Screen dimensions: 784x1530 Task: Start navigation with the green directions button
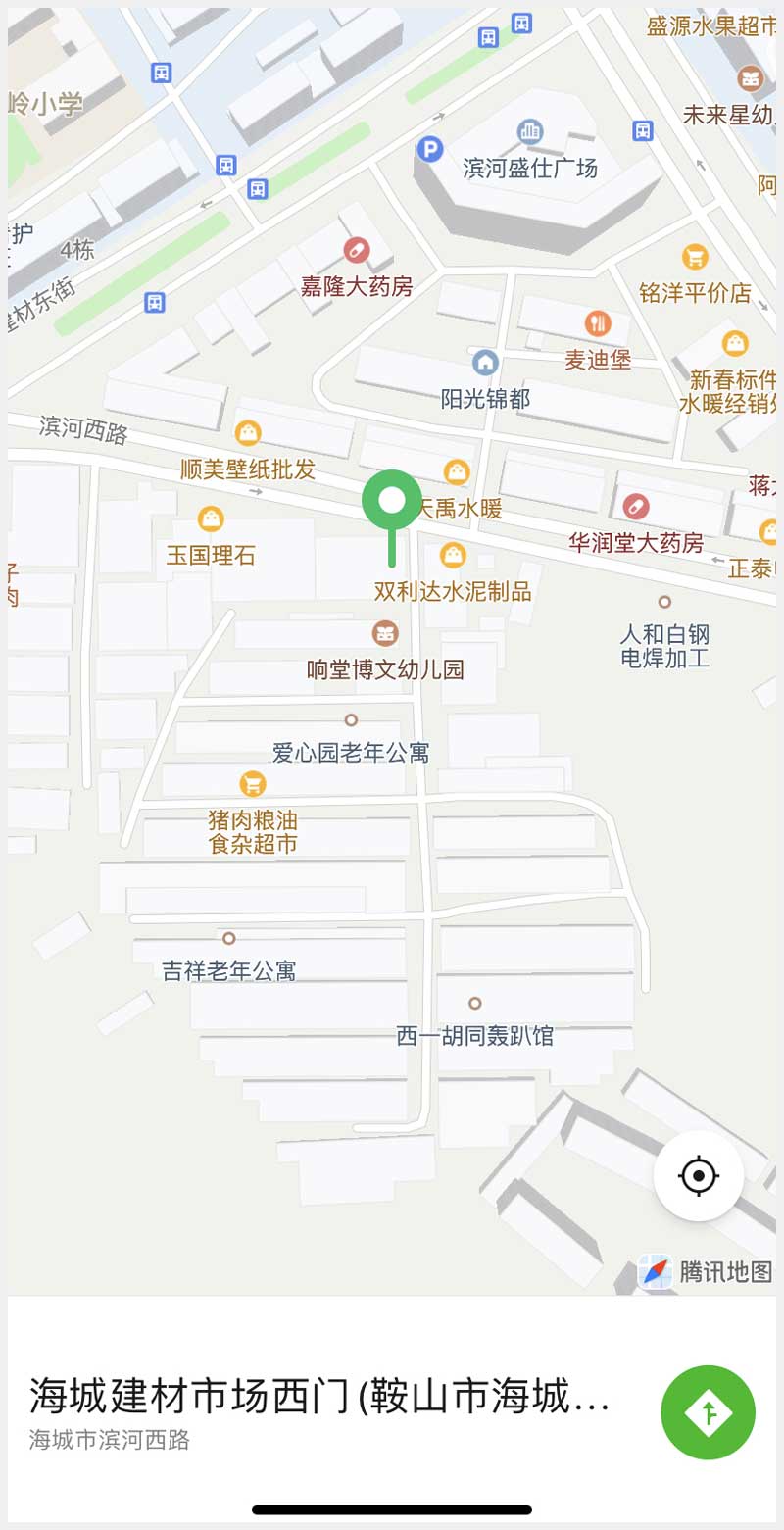coord(708,1412)
